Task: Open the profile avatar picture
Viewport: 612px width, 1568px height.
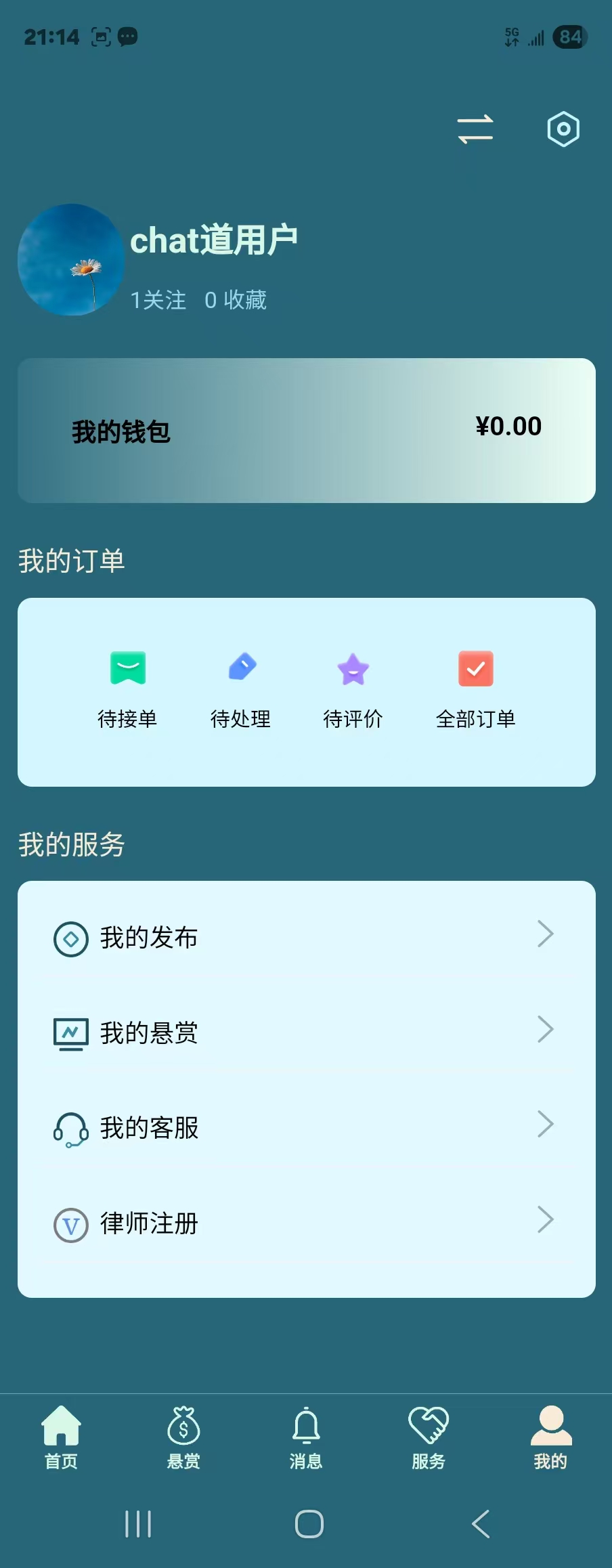Action: click(x=70, y=260)
